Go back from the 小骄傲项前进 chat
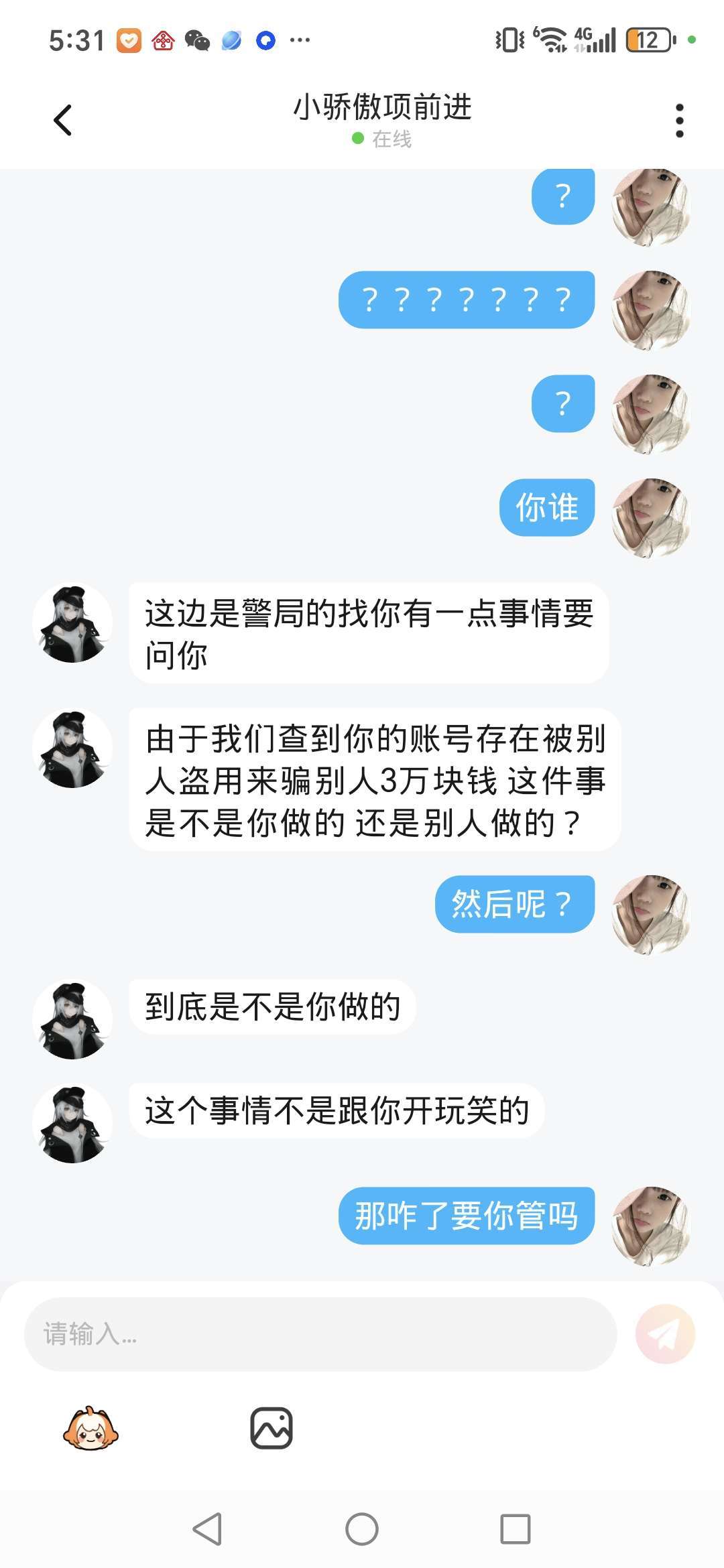The width and height of the screenshot is (724, 1568). (x=62, y=121)
